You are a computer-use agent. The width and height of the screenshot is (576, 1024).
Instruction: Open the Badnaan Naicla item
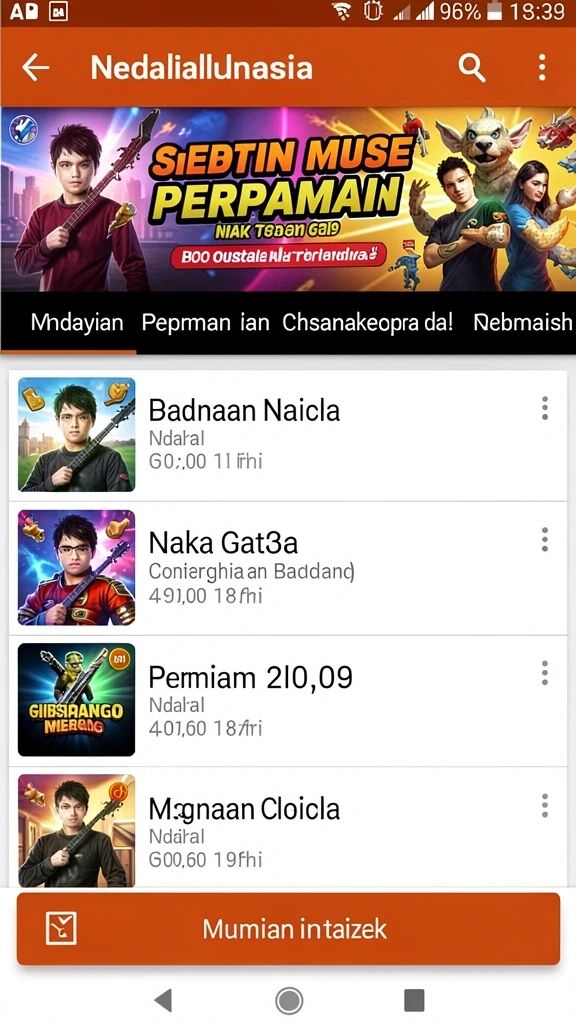(x=288, y=436)
